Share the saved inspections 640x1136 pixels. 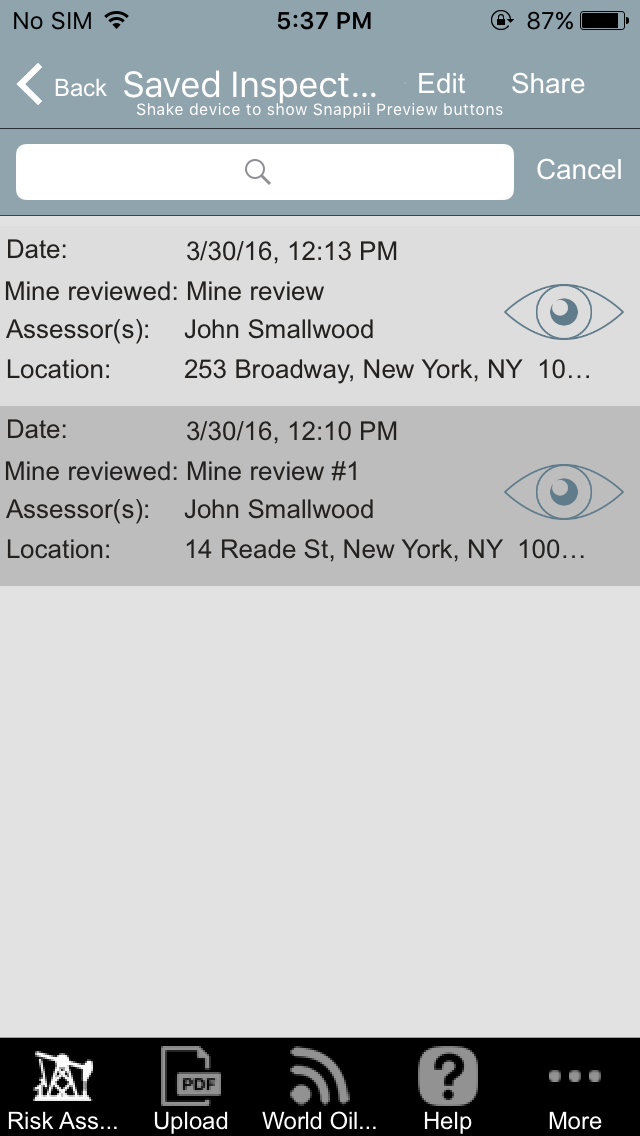pos(547,84)
